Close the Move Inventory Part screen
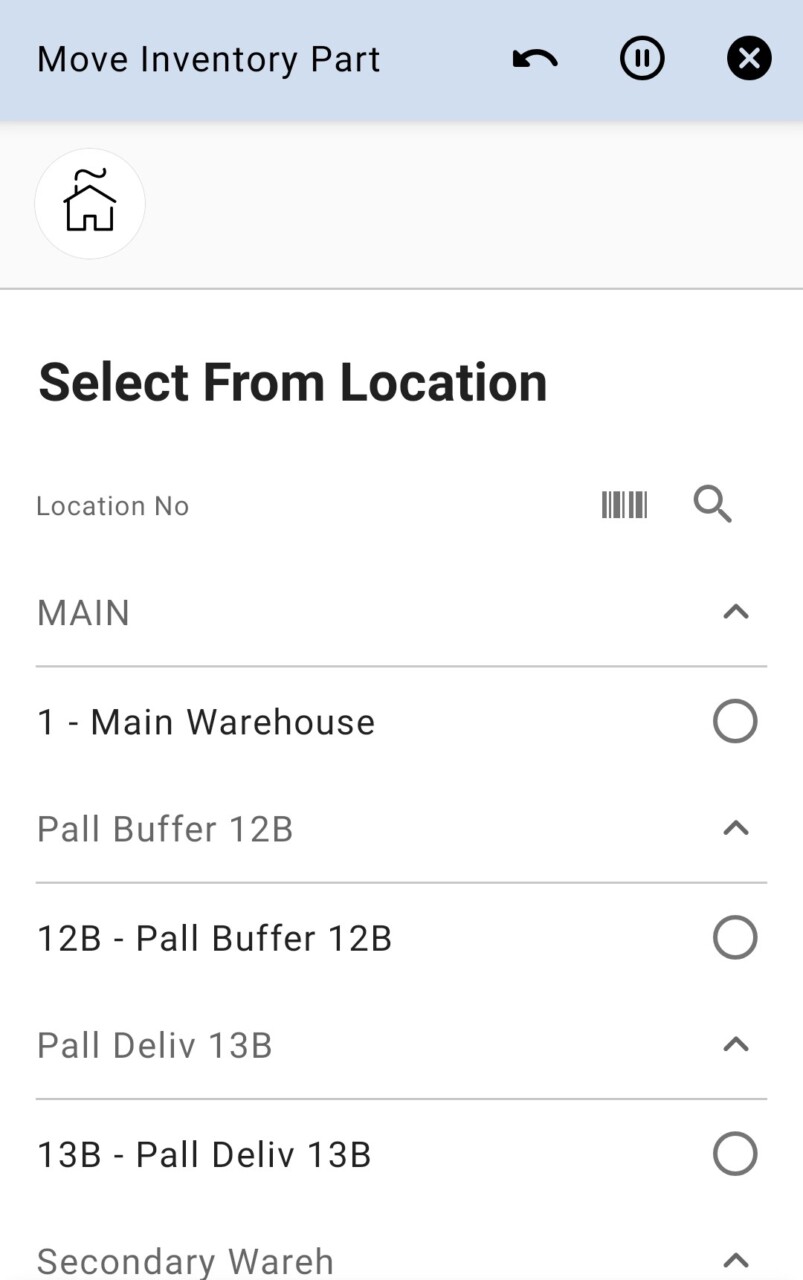 [x=749, y=60]
